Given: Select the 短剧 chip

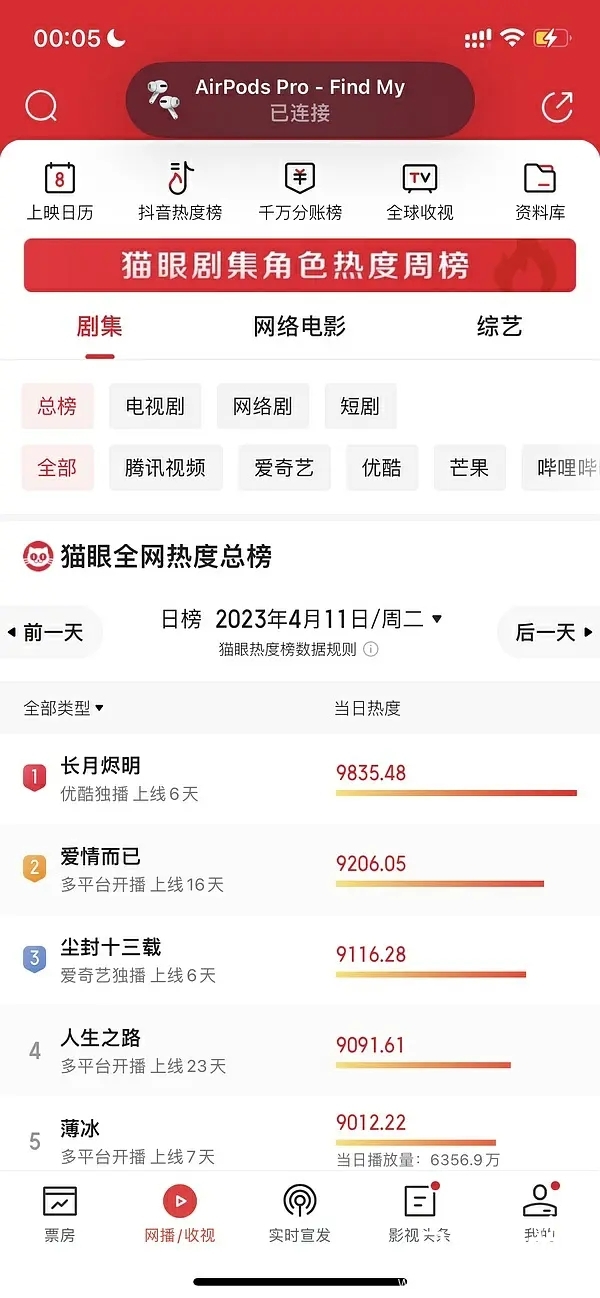Looking at the screenshot, I should click(359, 407).
